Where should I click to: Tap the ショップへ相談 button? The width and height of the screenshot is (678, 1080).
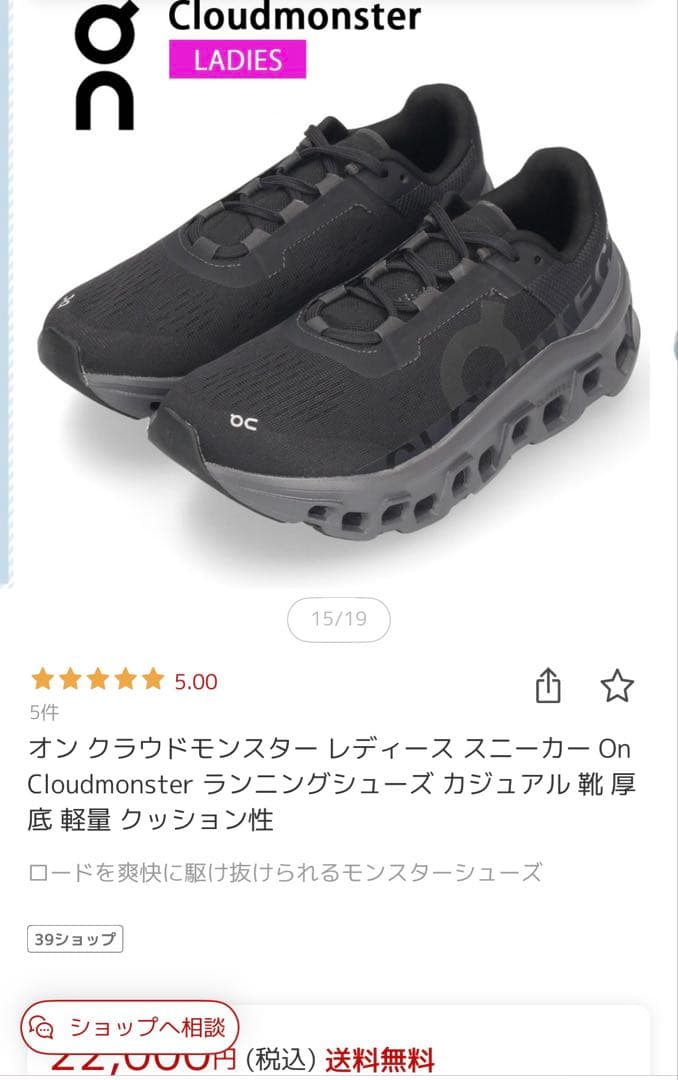click(x=130, y=1027)
